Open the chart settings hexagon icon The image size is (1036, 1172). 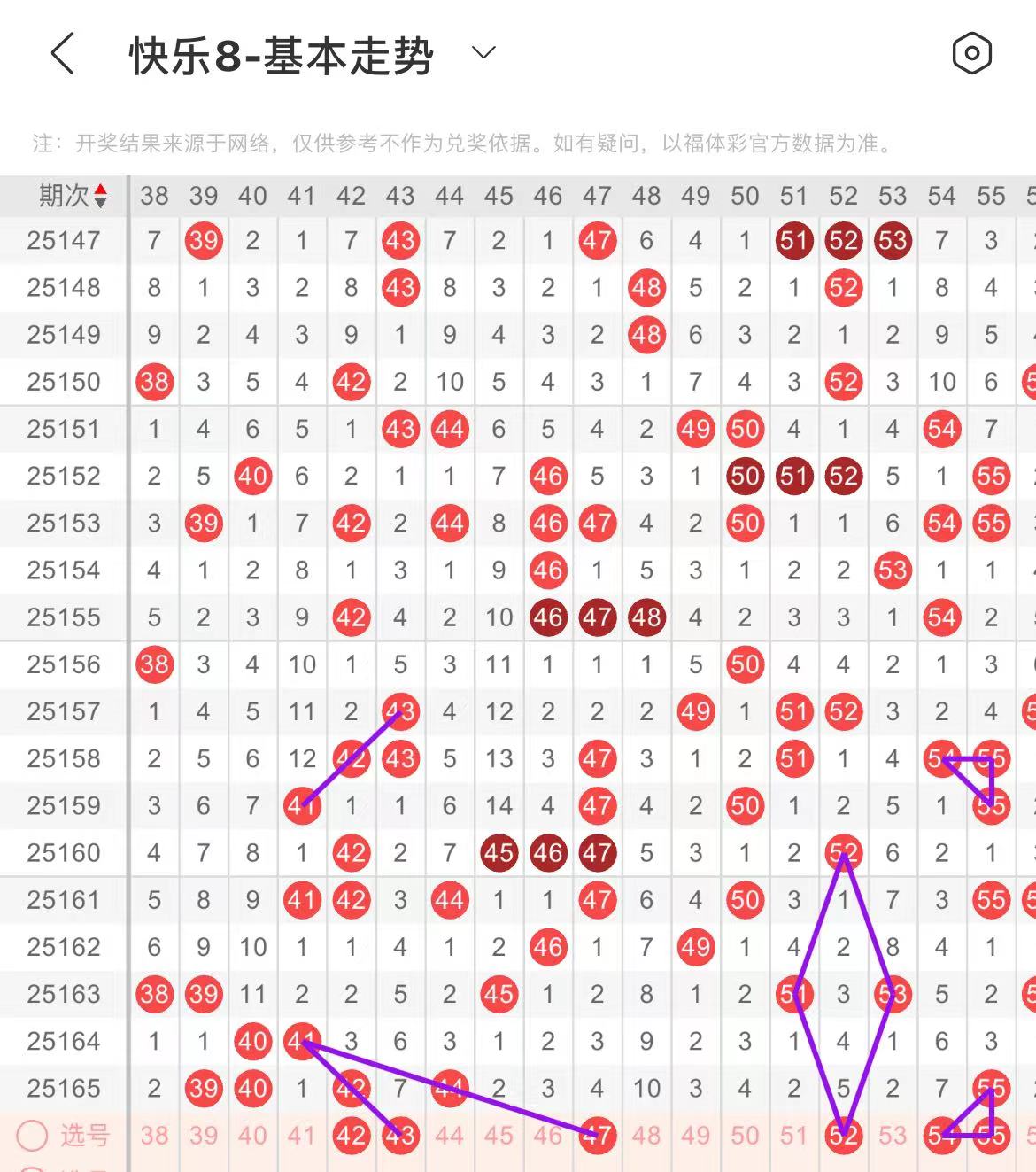(971, 54)
